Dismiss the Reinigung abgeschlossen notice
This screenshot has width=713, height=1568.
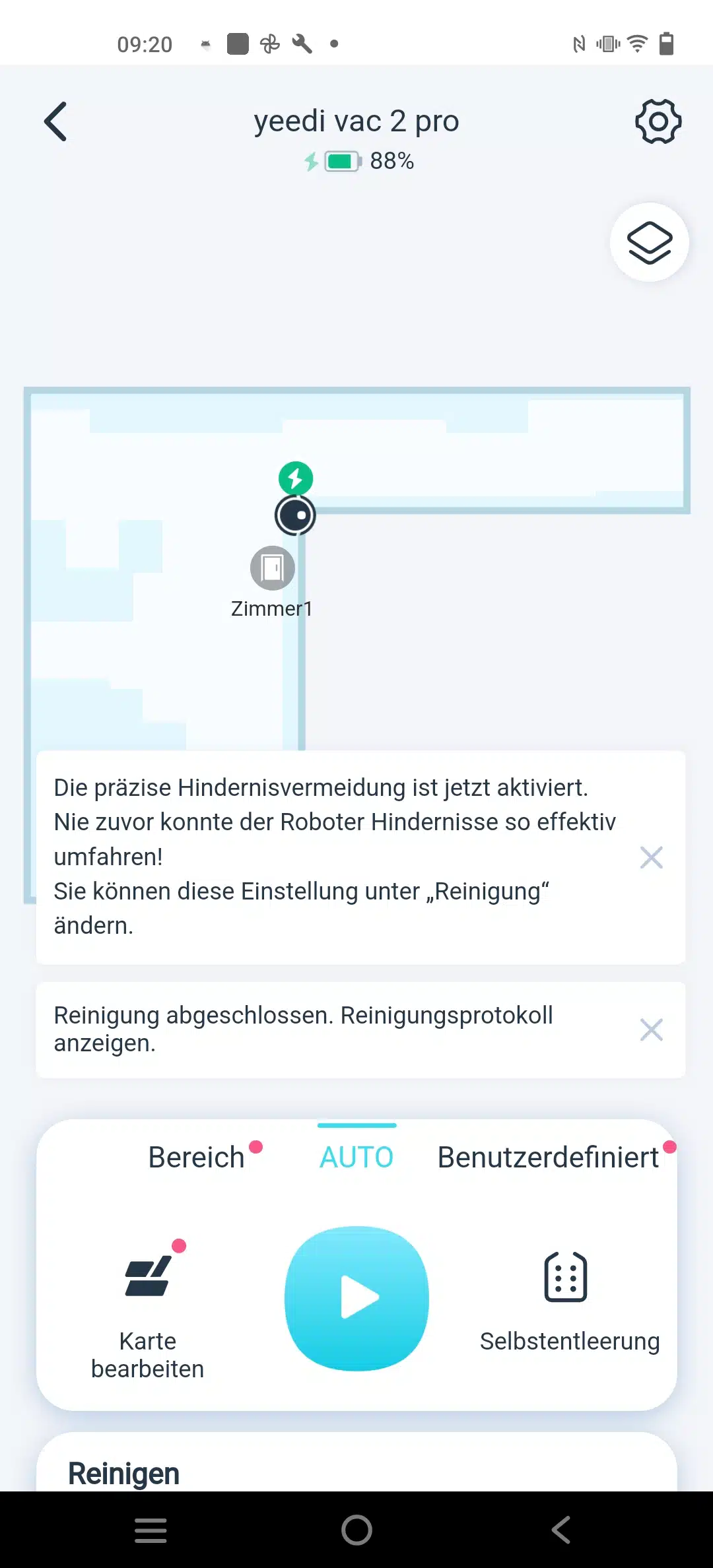(651, 1029)
